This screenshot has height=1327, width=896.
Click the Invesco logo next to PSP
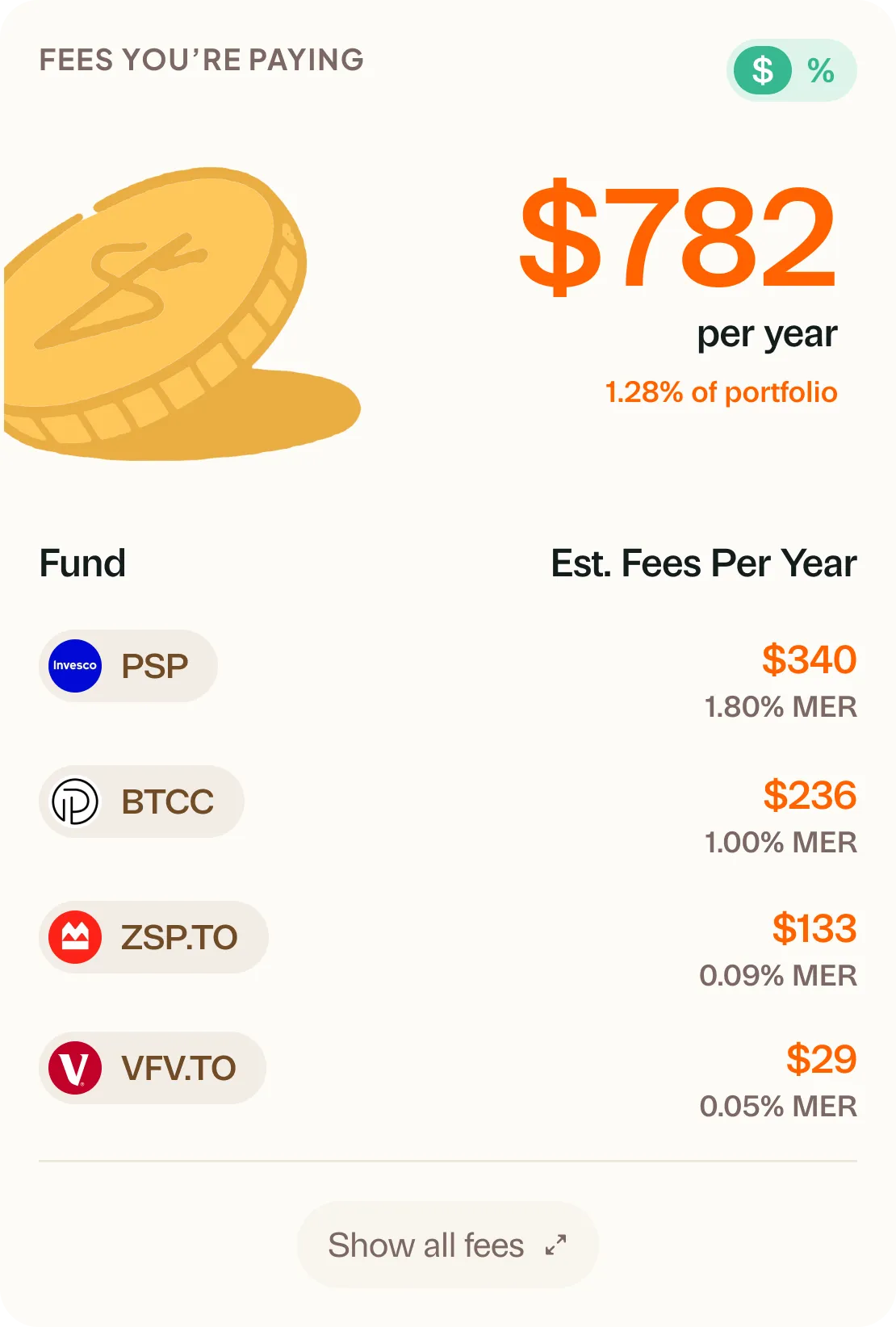point(75,665)
